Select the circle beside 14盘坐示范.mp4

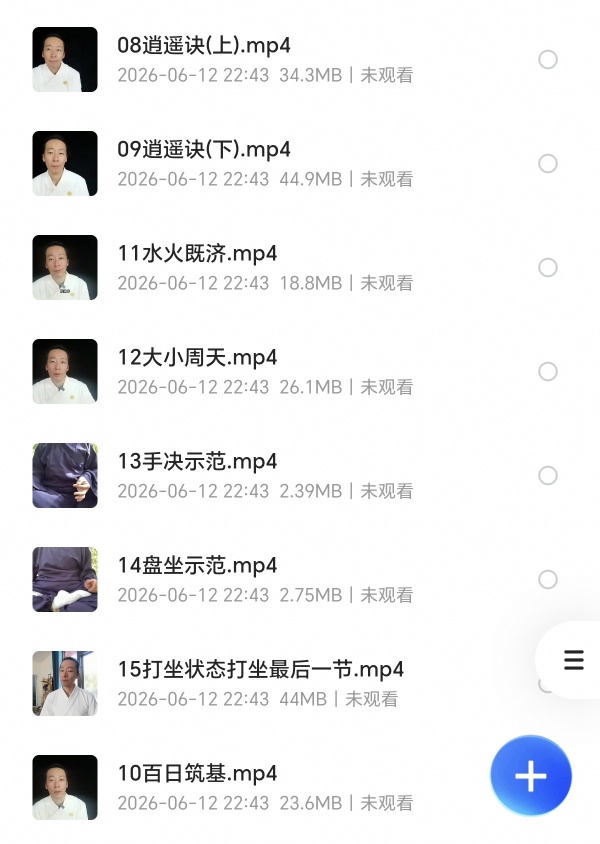(x=548, y=580)
